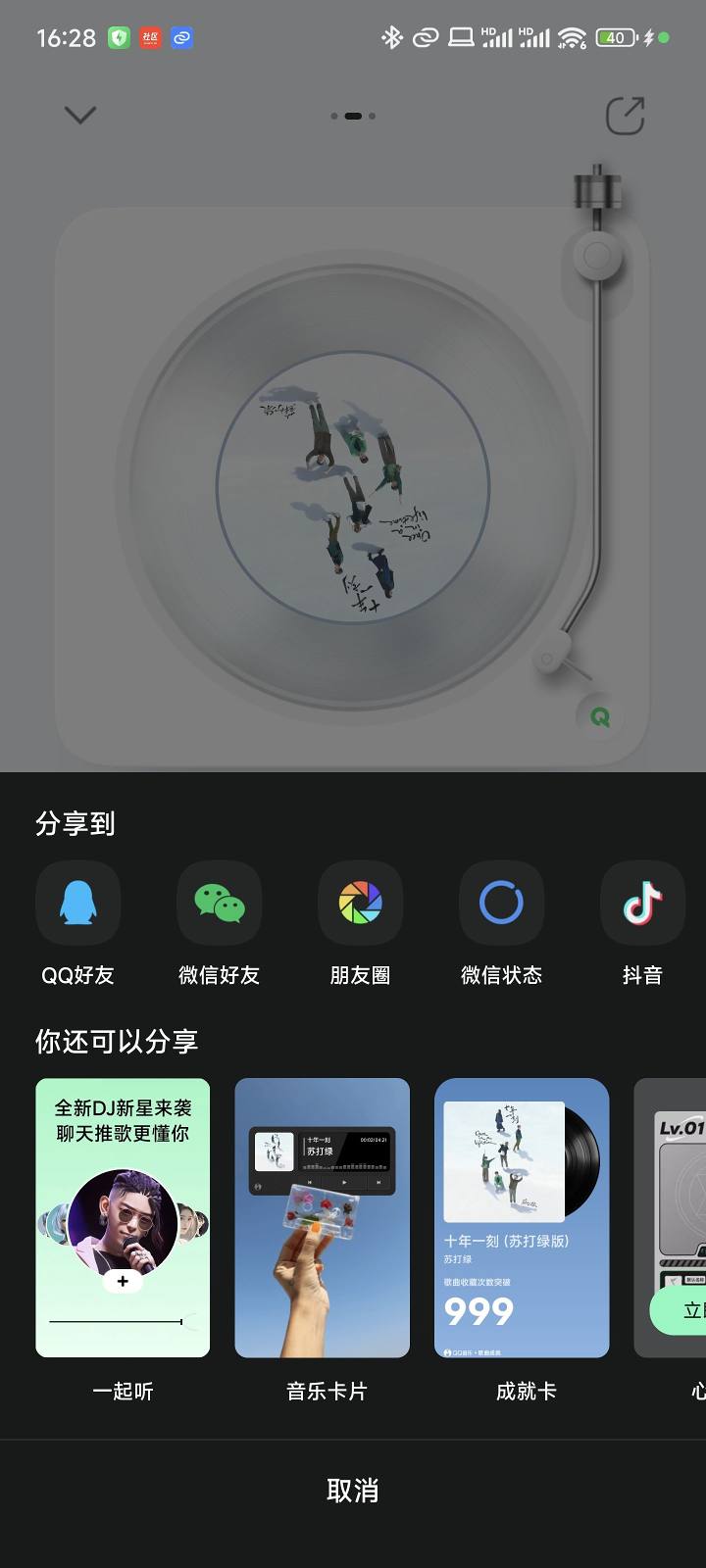Share as 微信状态 WeChat status
This screenshot has width=706, height=1568.
(x=501, y=902)
